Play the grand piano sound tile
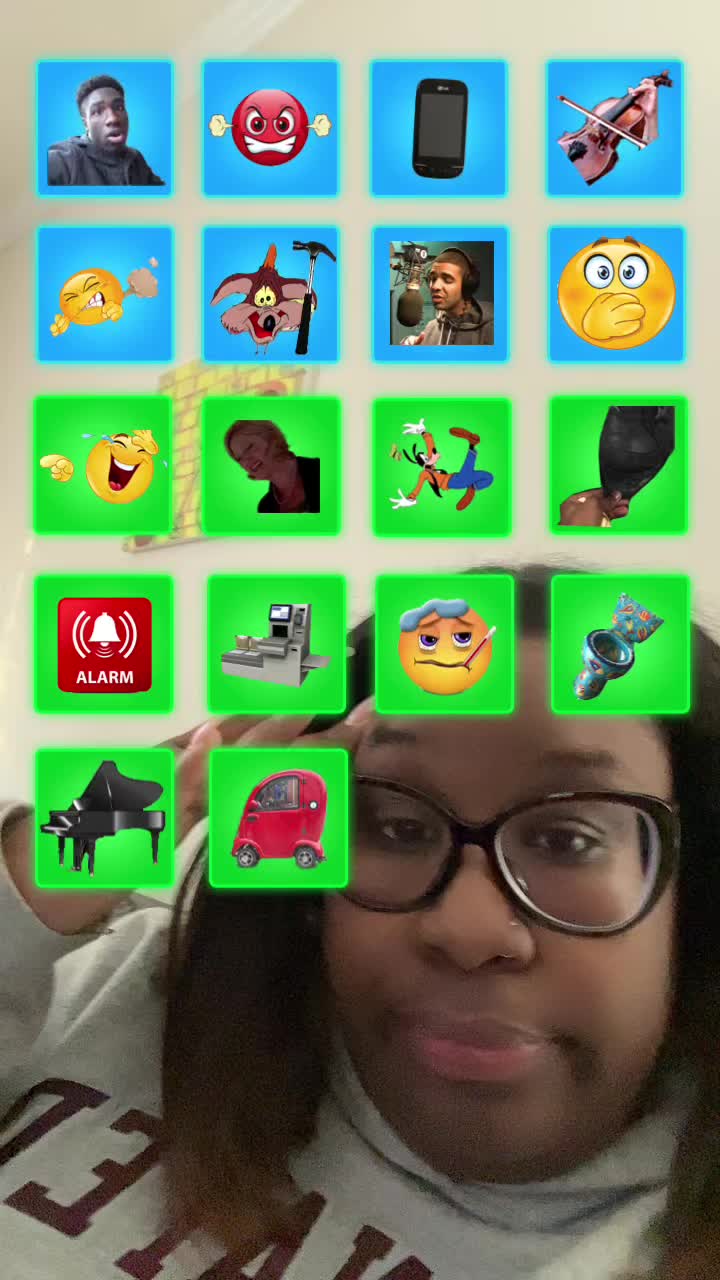The image size is (720, 1280). 104,818
